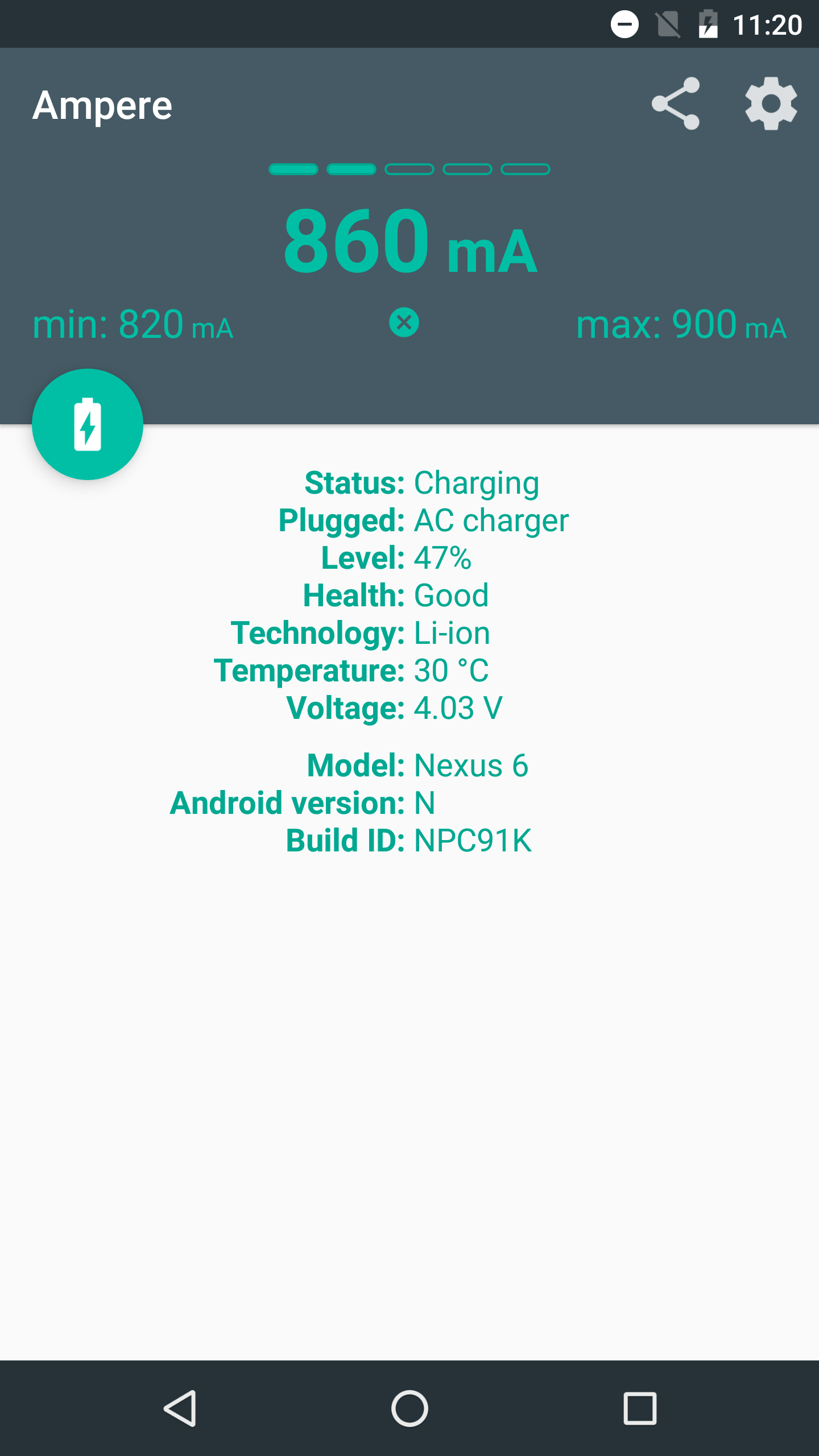This screenshot has width=819, height=1456.
Task: Open the recent apps overview
Action: 640,1408
